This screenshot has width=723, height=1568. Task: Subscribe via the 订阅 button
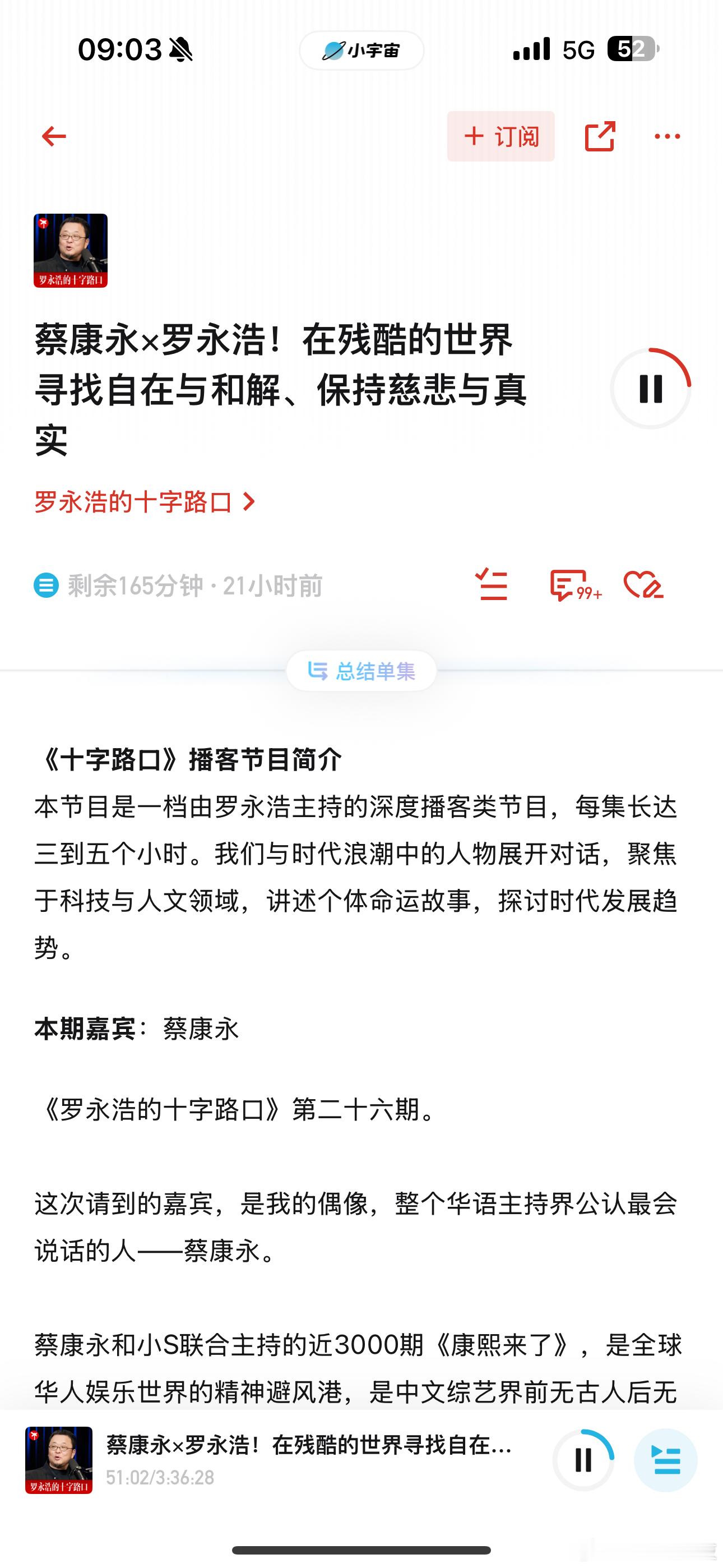point(500,136)
